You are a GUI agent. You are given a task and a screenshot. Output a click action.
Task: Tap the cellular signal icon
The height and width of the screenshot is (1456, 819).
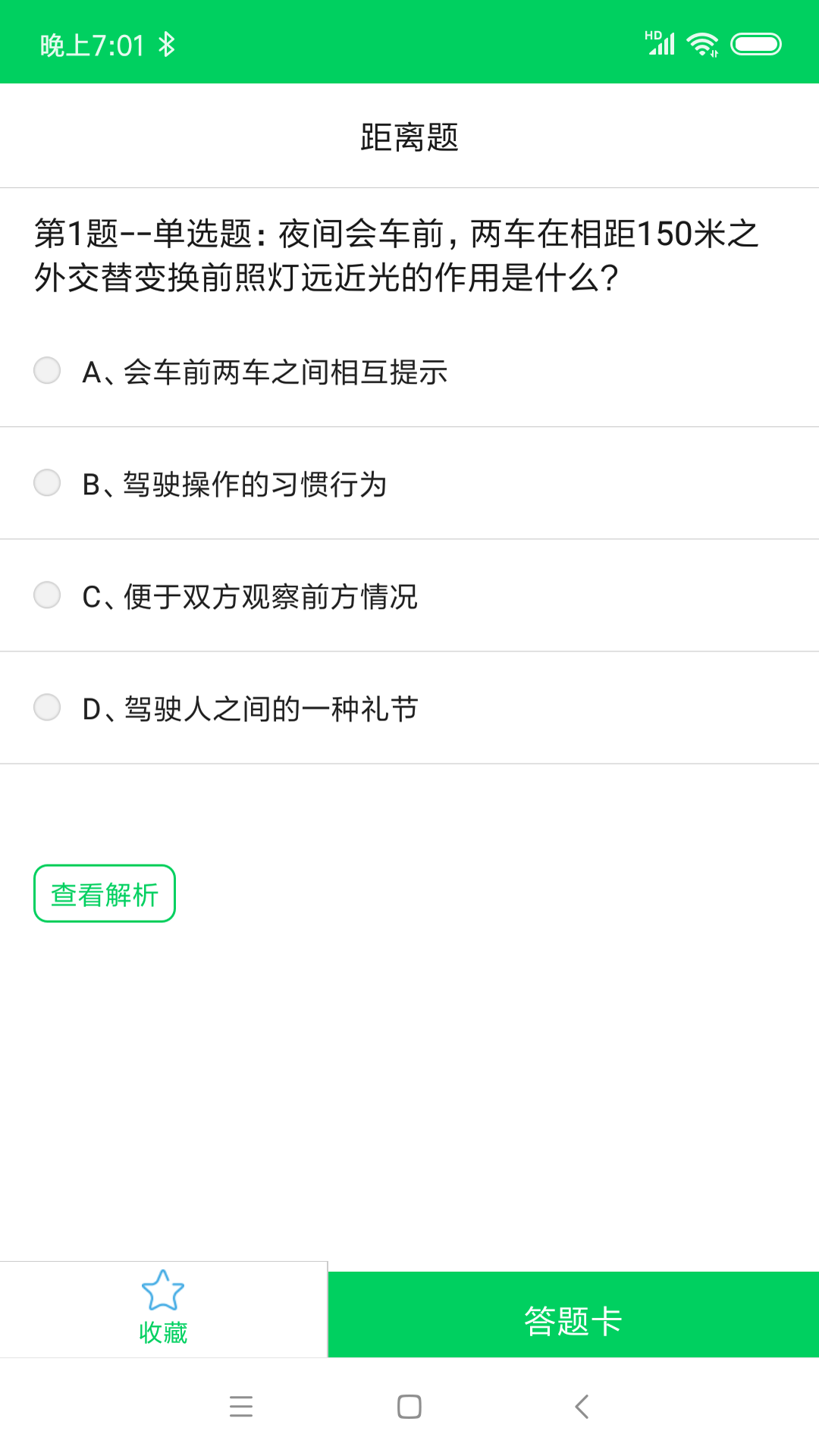click(x=659, y=43)
